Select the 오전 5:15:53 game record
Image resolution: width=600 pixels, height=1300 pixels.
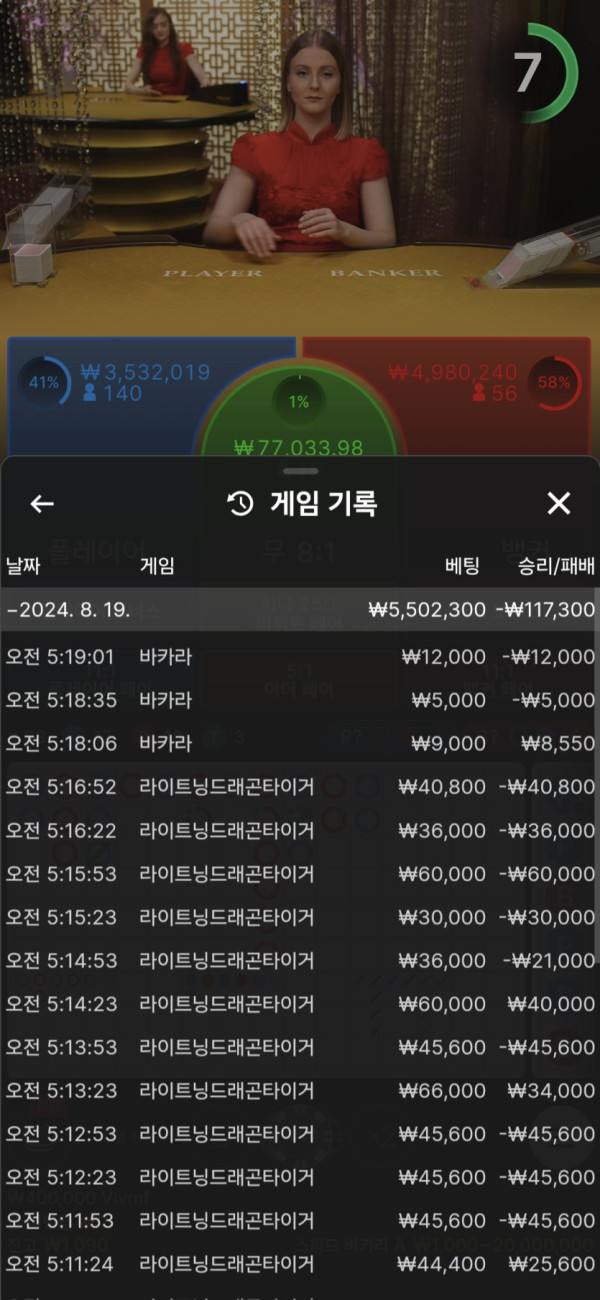[x=300, y=874]
